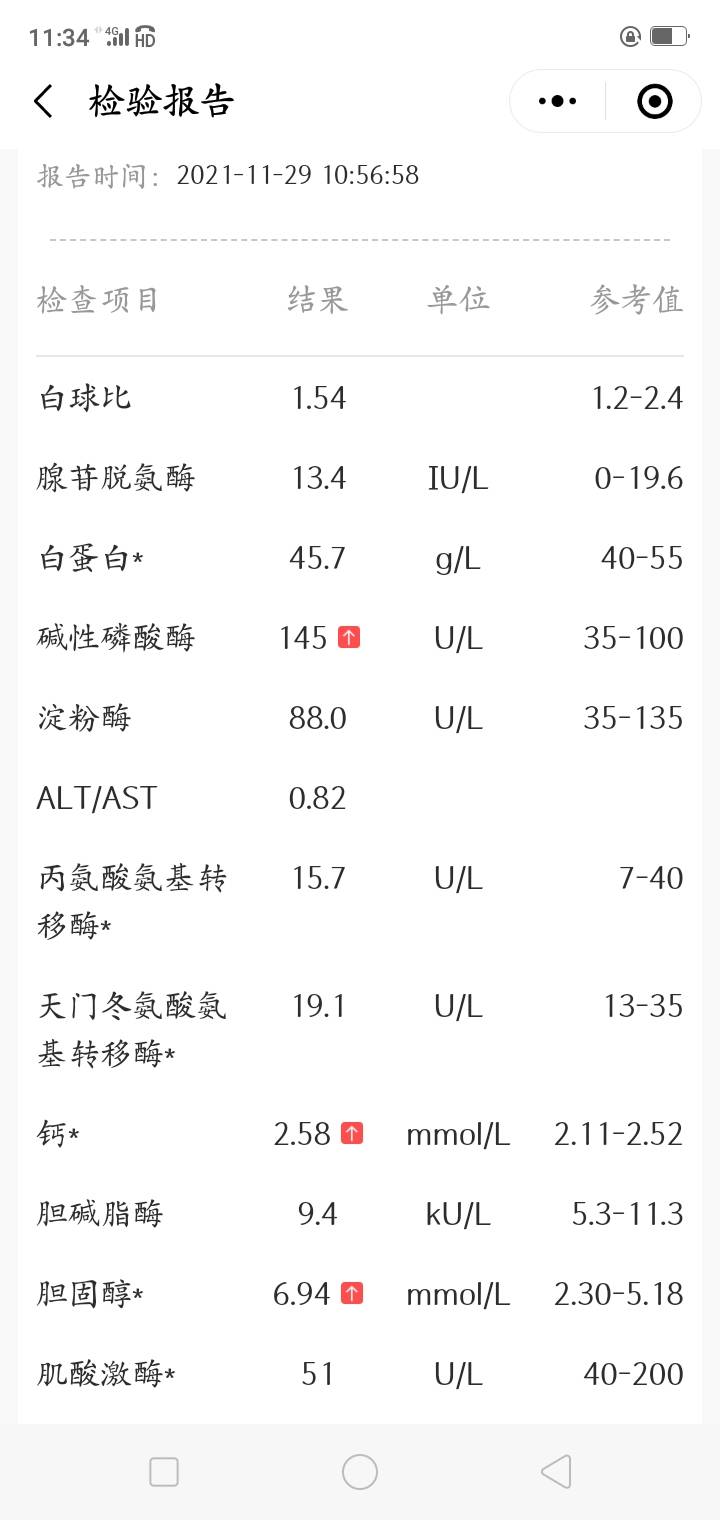720x1520 pixels.
Task: Tap the back triangle navigation icon
Action: click(x=555, y=1471)
